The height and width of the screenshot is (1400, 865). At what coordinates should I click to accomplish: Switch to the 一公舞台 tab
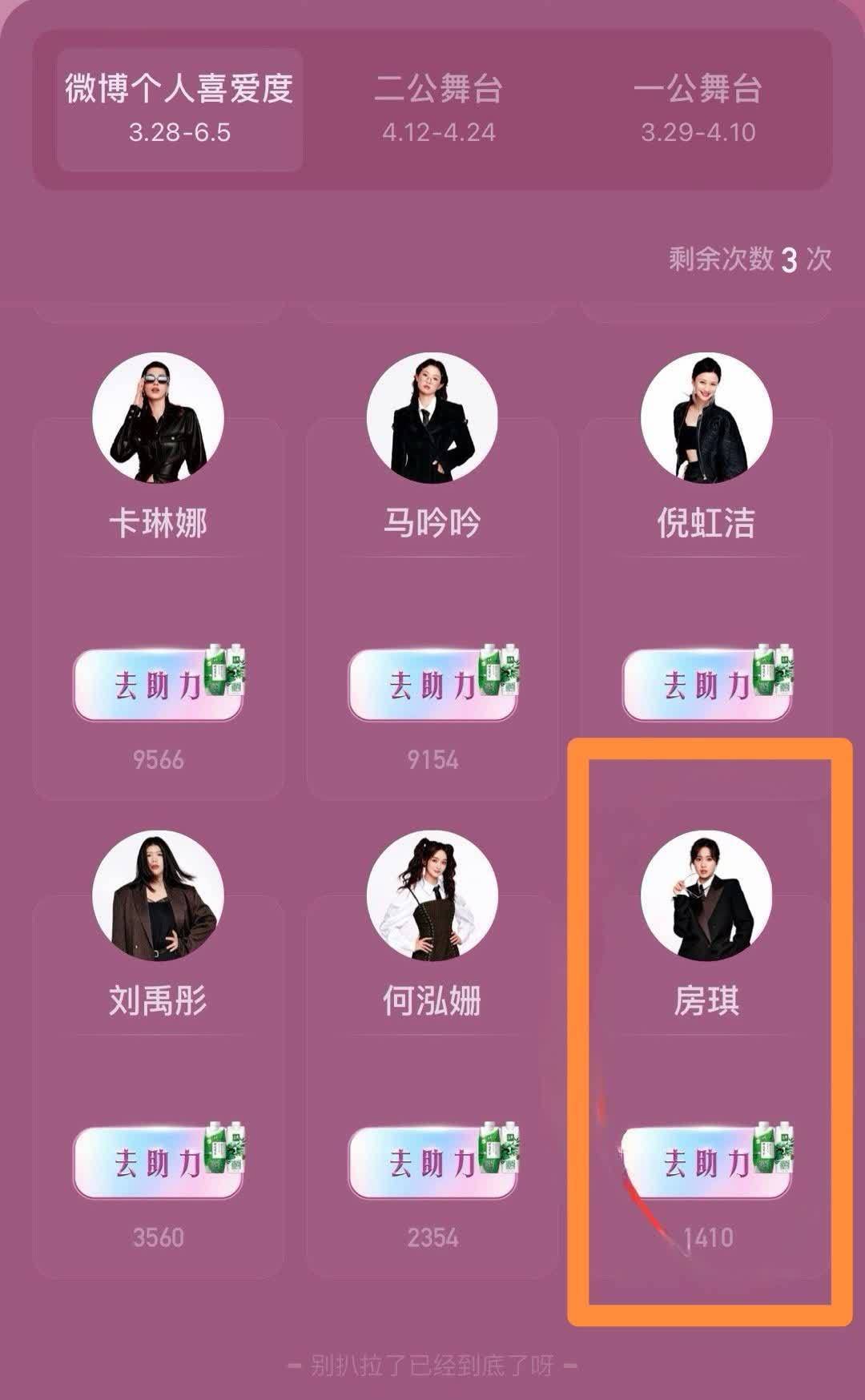(x=698, y=110)
